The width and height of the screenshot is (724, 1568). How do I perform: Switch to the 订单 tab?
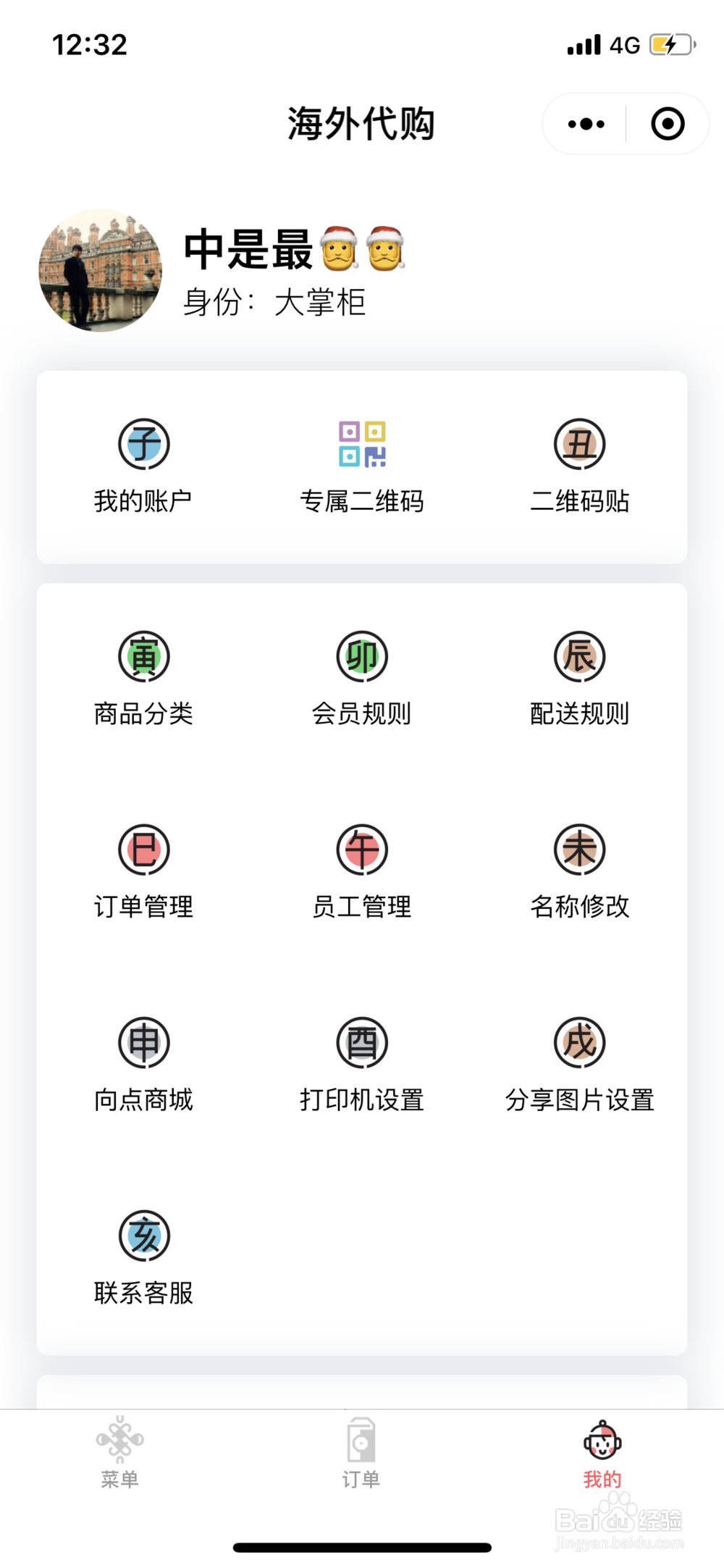click(362, 1457)
